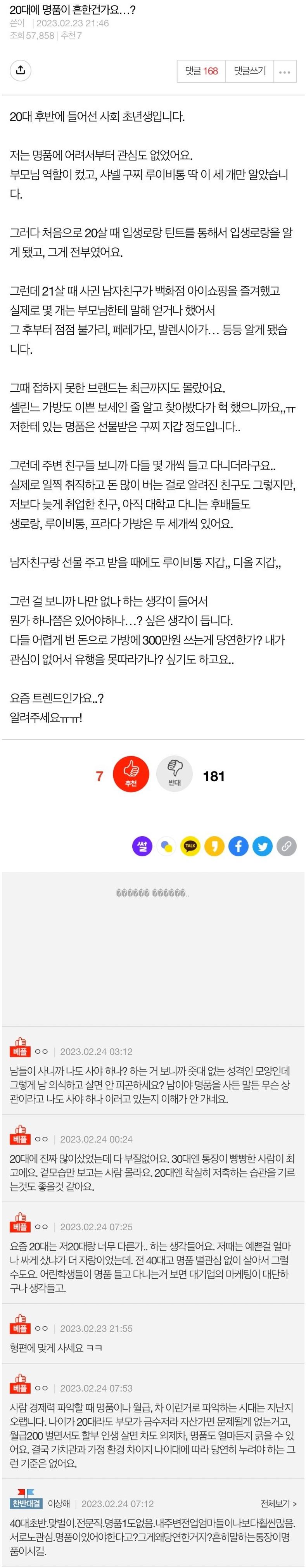This screenshot has width=306, height=1568.
Task: Open the 댓글 168 comments list
Action: pyautogui.click(x=201, y=71)
